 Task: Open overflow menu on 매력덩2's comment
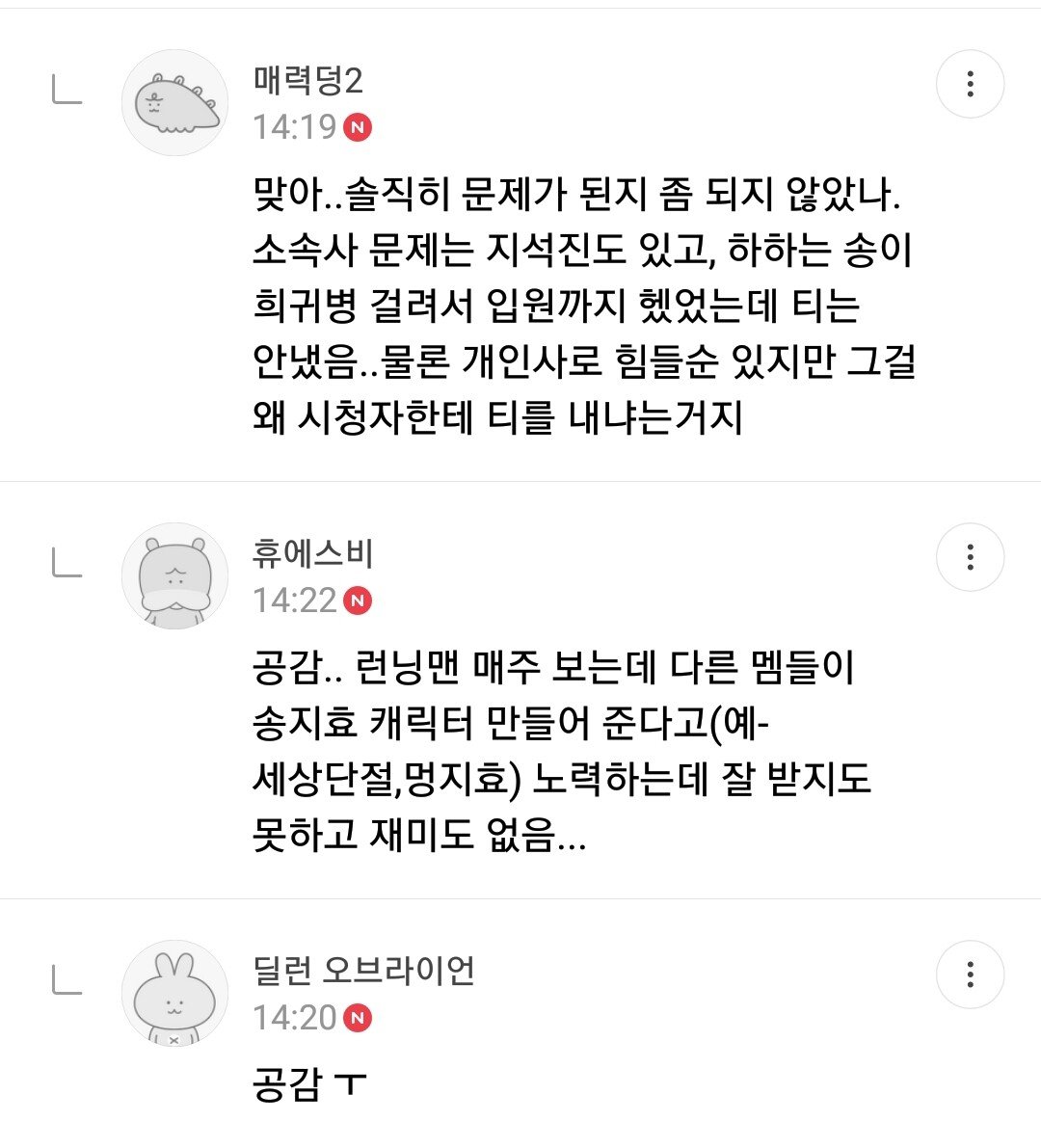pos(970,84)
